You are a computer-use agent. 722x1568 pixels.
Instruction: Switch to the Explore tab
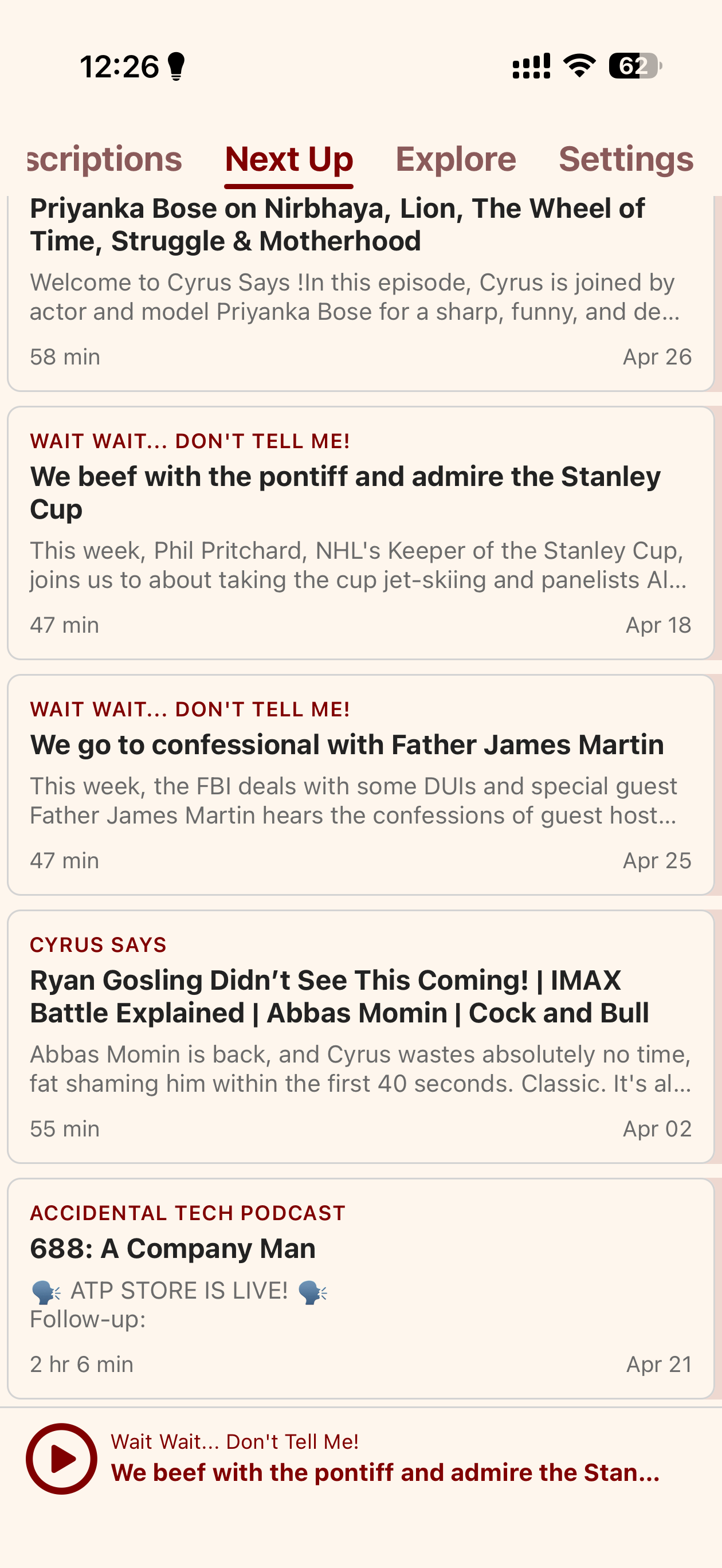[x=456, y=159]
